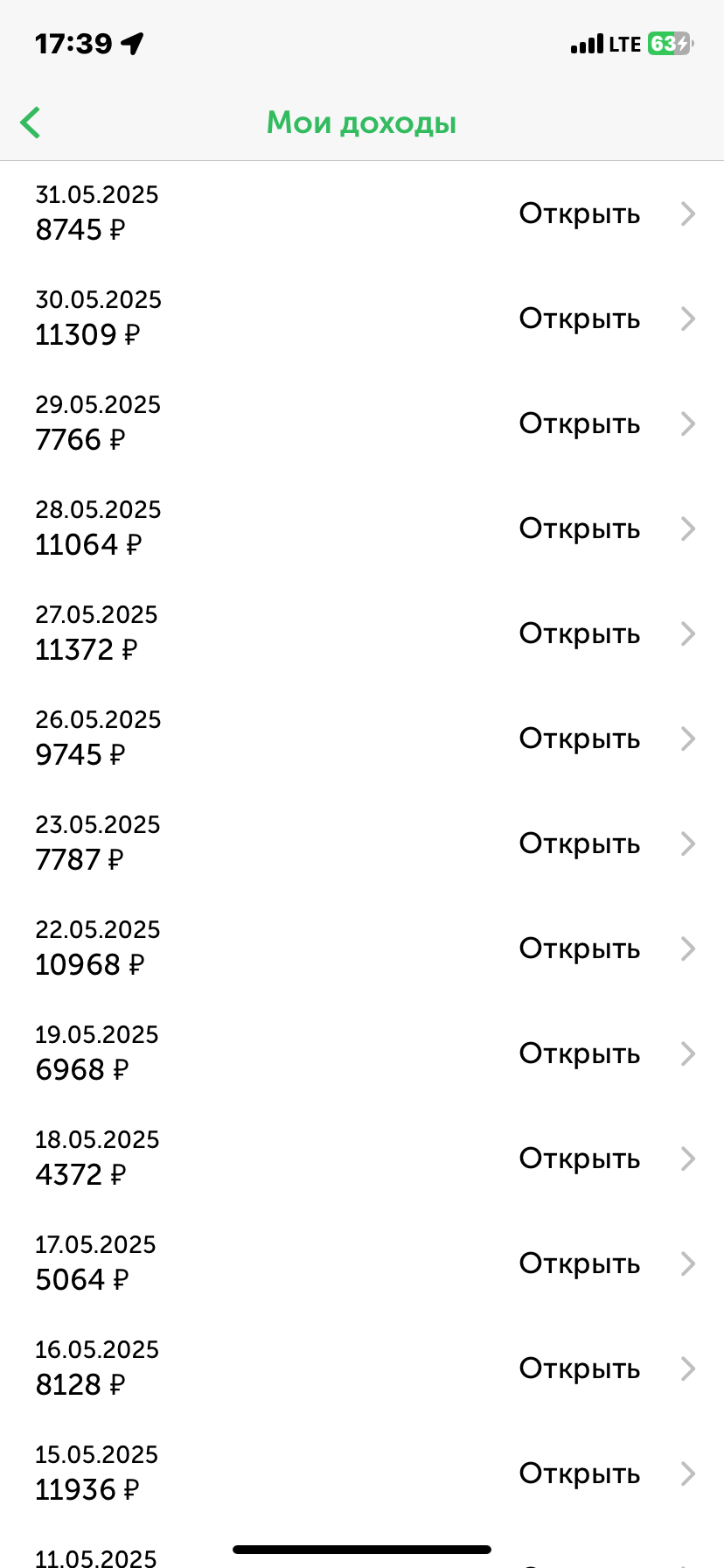Select the 17.05.2025 entry with 5064 ₽
Screen dimensions: 724x1568
[x=362, y=1263]
